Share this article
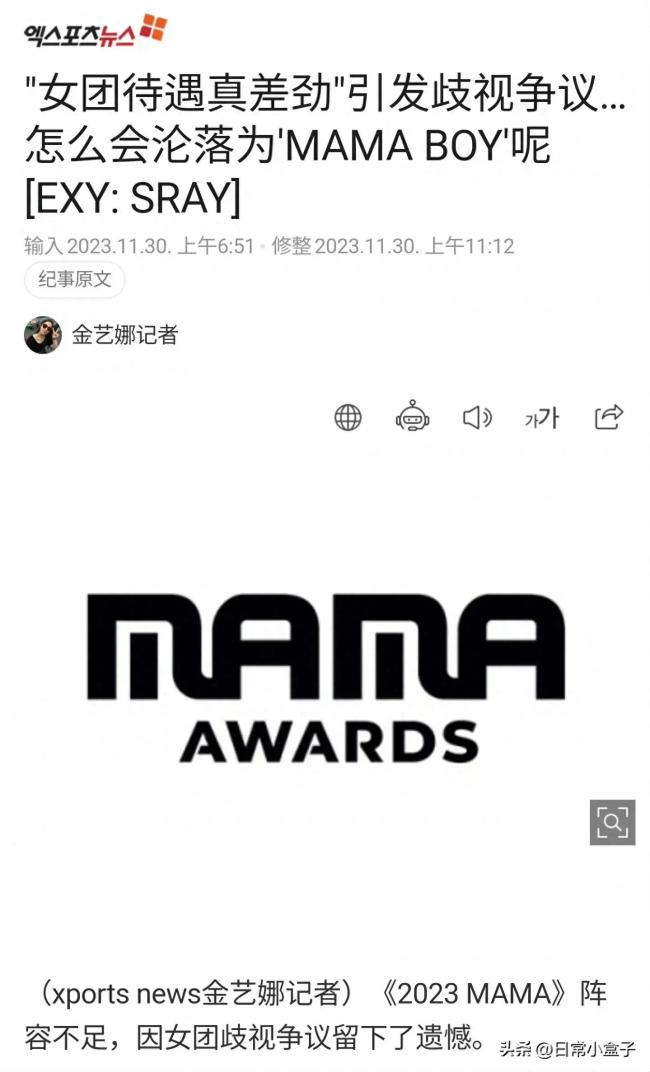The width and height of the screenshot is (650, 1072). pyautogui.click(x=608, y=417)
